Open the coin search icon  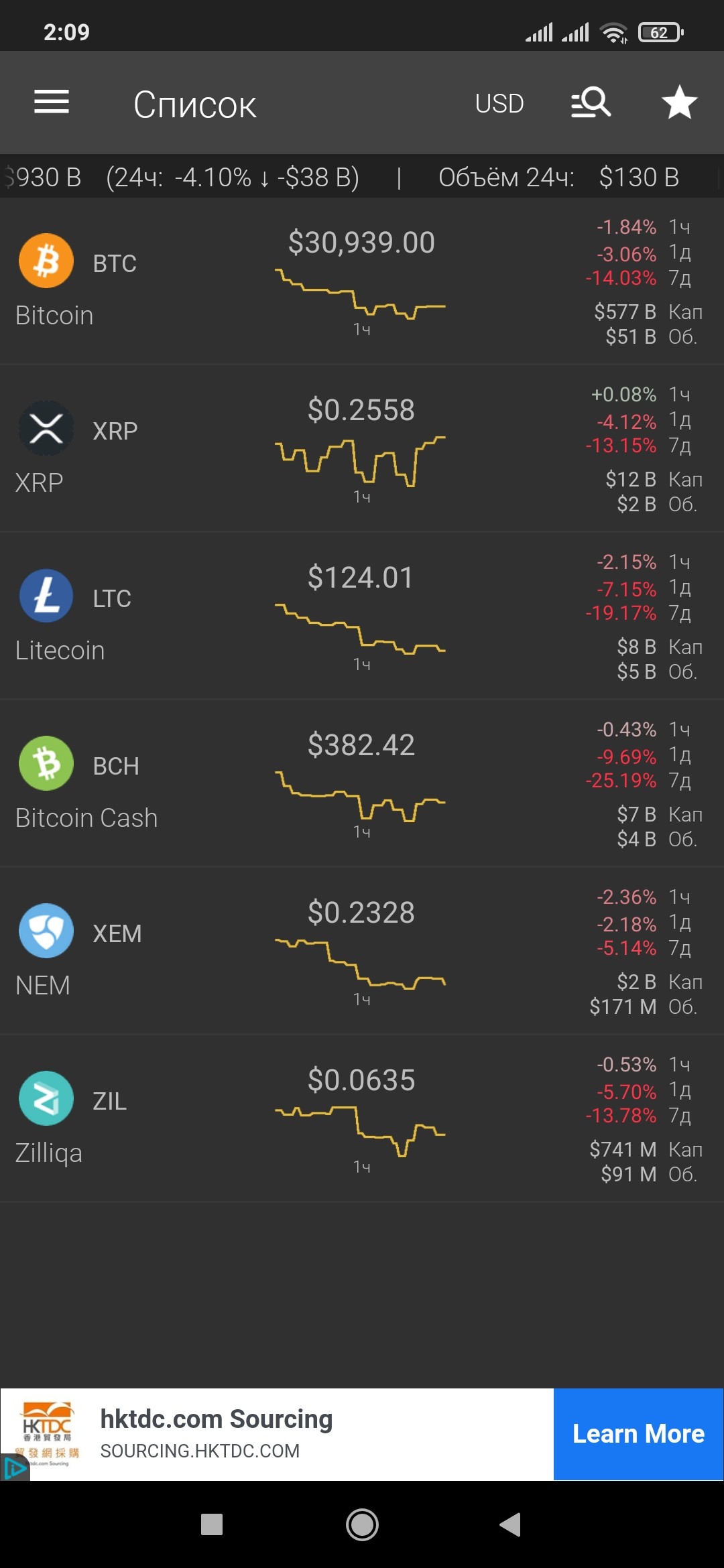pyautogui.click(x=591, y=103)
